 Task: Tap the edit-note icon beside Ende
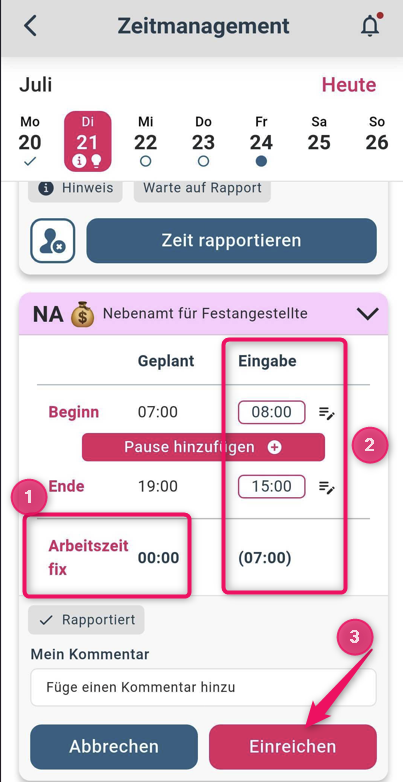coord(327,487)
